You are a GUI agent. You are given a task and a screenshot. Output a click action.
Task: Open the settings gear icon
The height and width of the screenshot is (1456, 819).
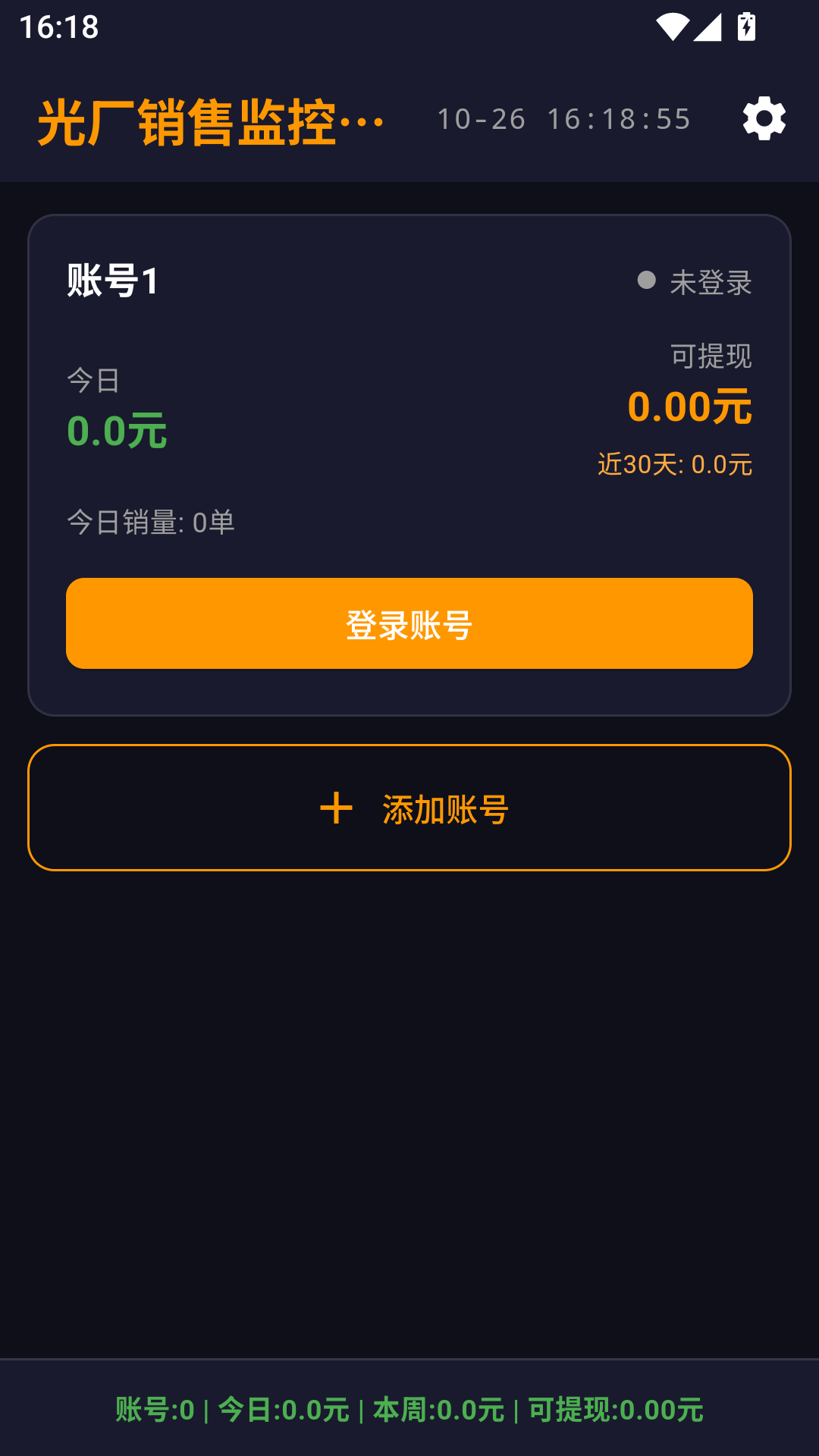coord(764,118)
